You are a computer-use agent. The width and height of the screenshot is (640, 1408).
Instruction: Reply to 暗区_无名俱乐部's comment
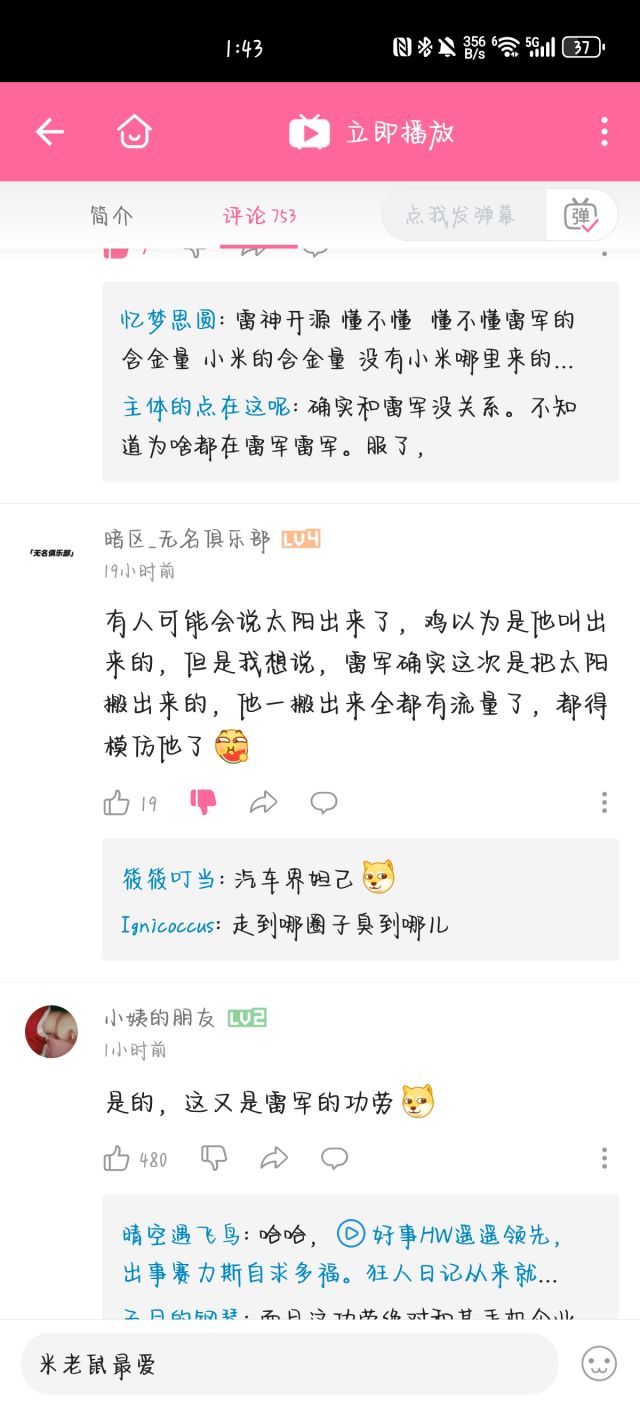(323, 802)
